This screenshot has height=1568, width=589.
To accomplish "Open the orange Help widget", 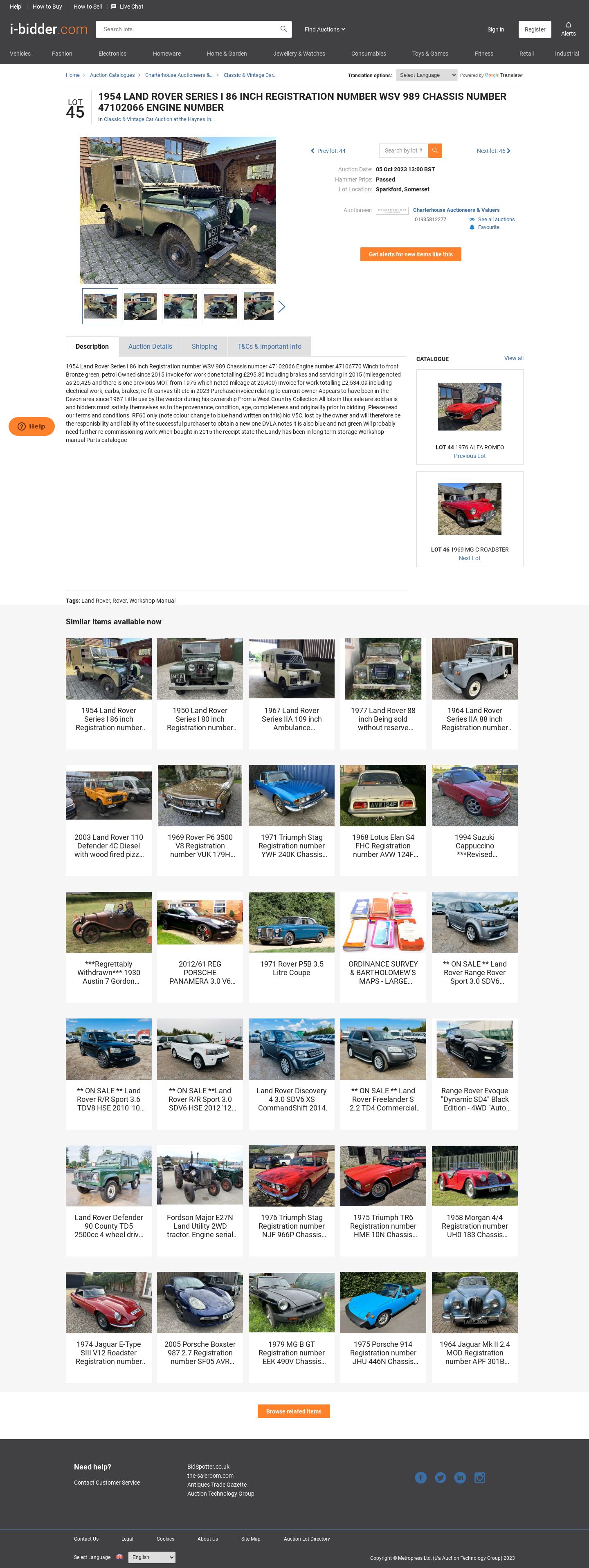I will [31, 426].
